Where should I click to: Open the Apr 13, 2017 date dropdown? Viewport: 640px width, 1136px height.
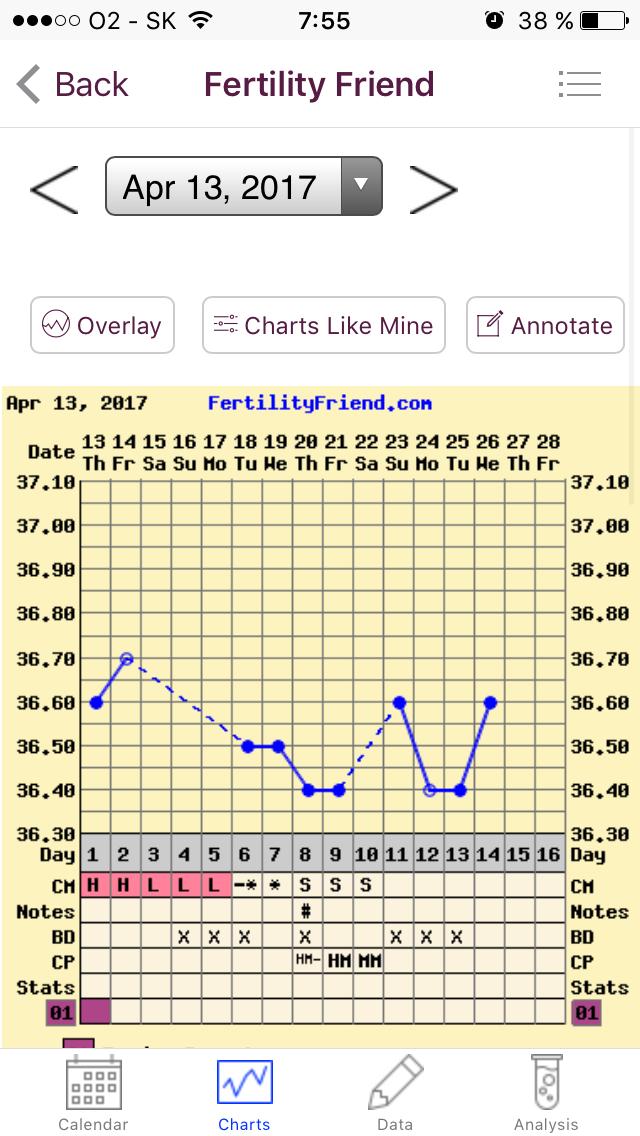tap(244, 186)
